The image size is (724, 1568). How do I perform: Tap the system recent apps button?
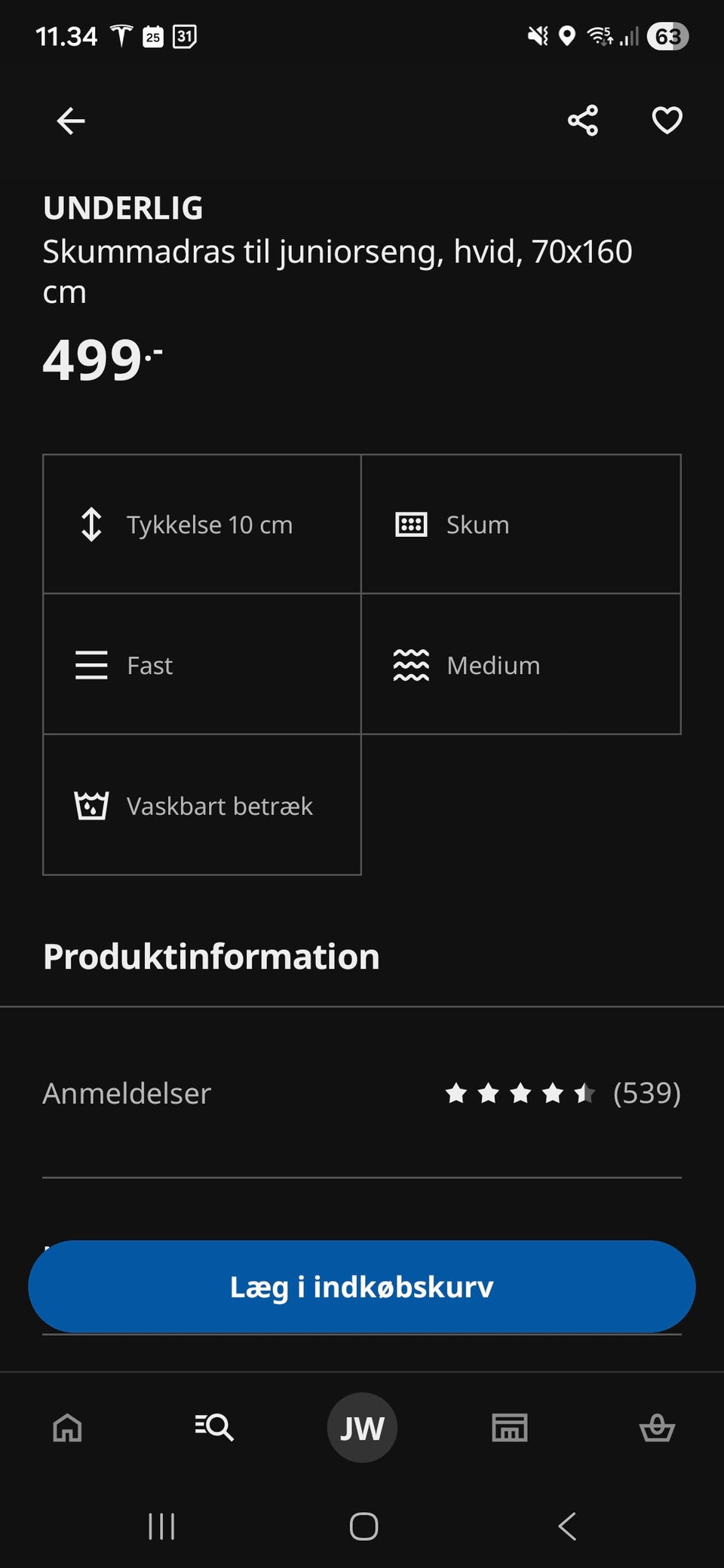[x=161, y=1527]
